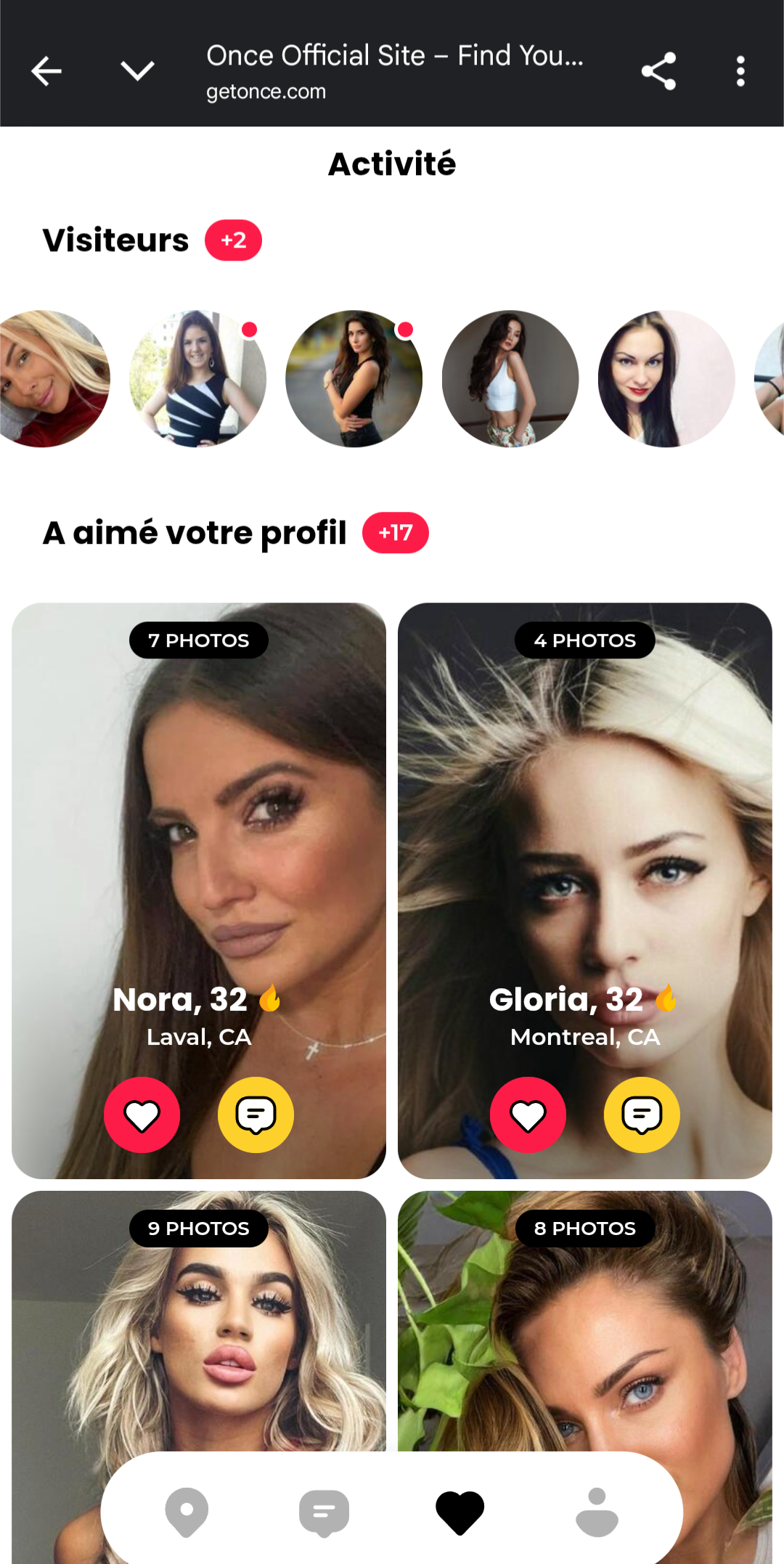
Task: Switch to the location pin tab
Action: tap(187, 1512)
